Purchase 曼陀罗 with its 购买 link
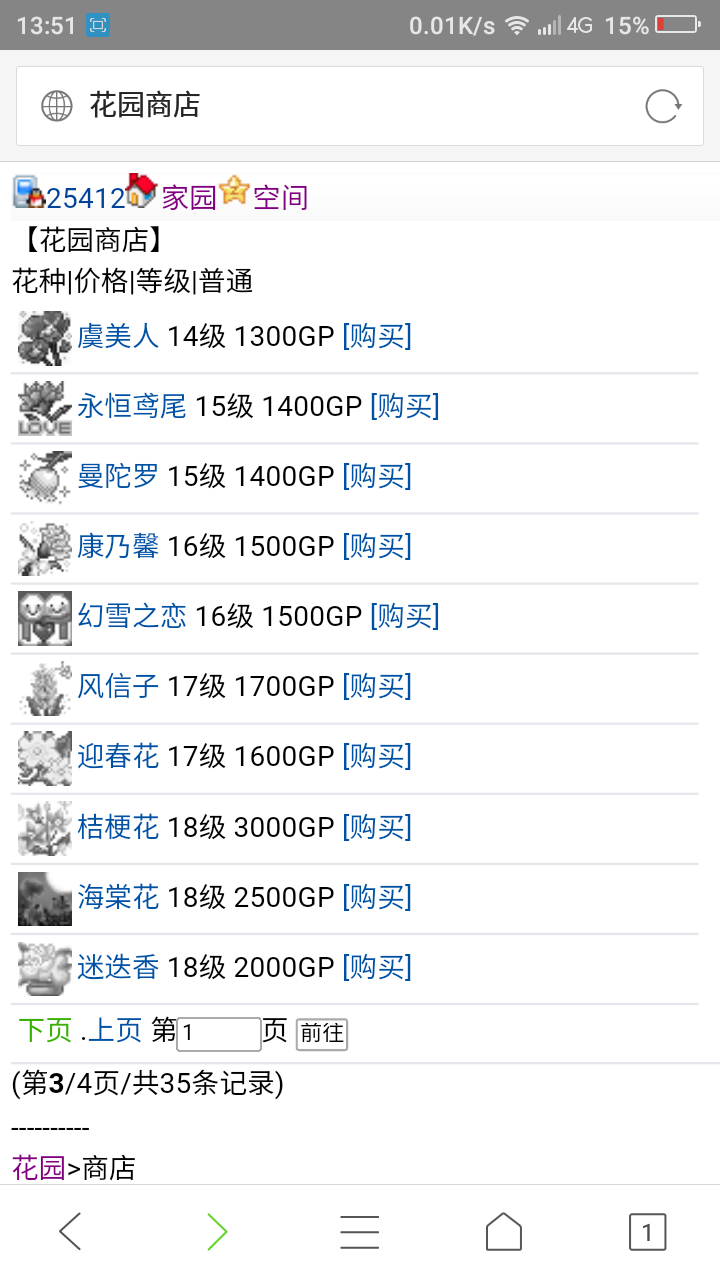The height and width of the screenshot is (1280, 720). (376, 476)
